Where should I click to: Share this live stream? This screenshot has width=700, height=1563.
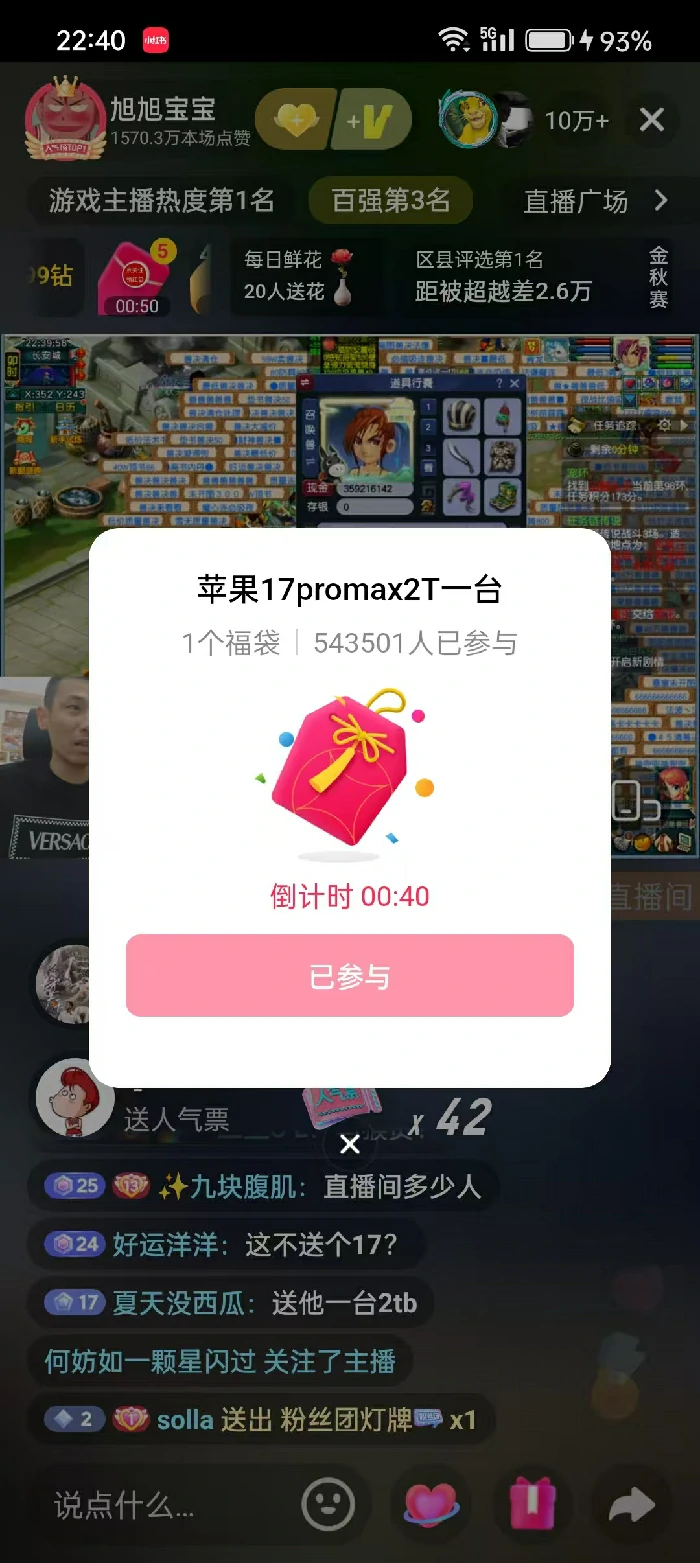[631, 1503]
